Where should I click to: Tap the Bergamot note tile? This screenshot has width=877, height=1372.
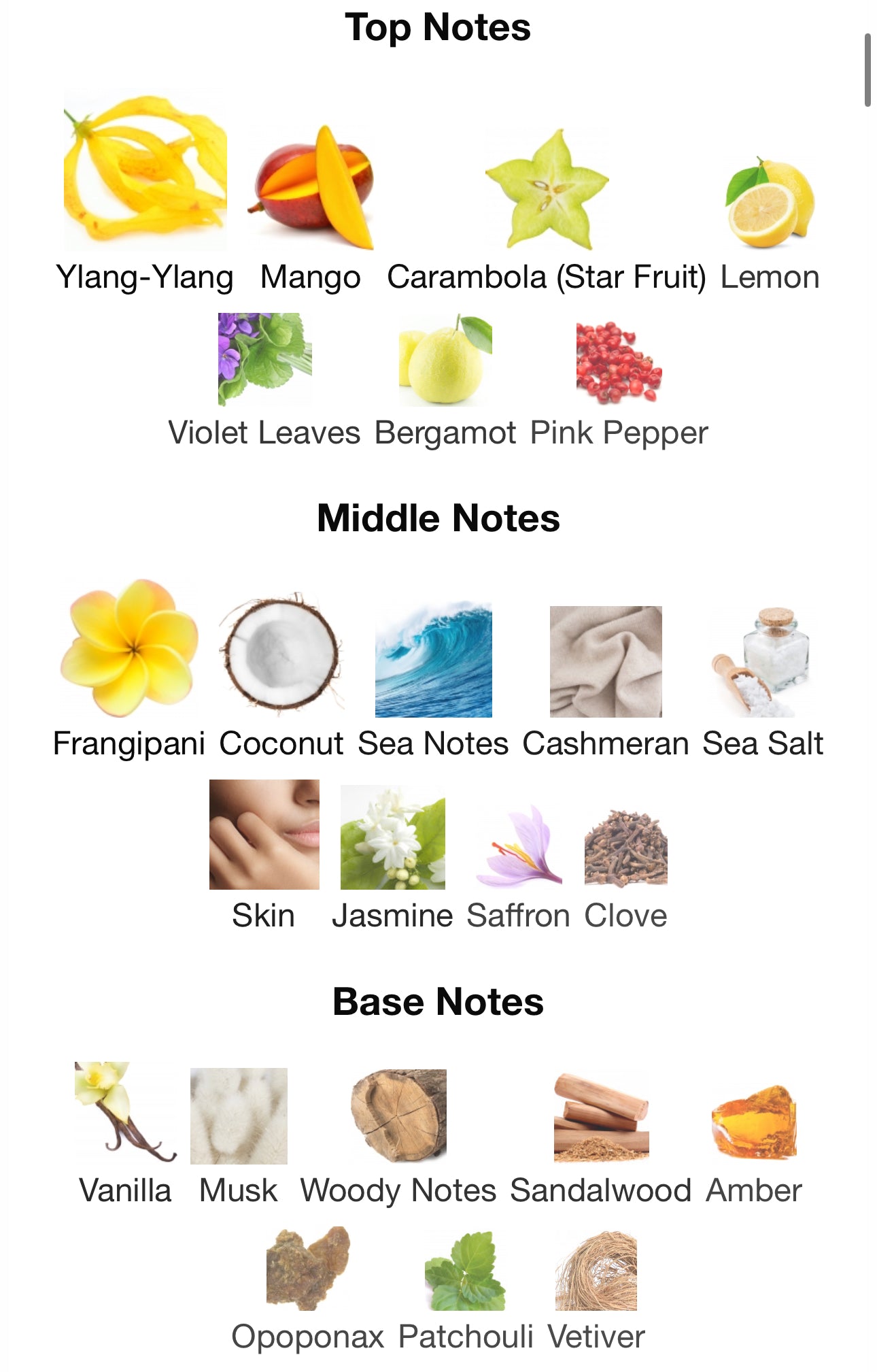[445, 359]
